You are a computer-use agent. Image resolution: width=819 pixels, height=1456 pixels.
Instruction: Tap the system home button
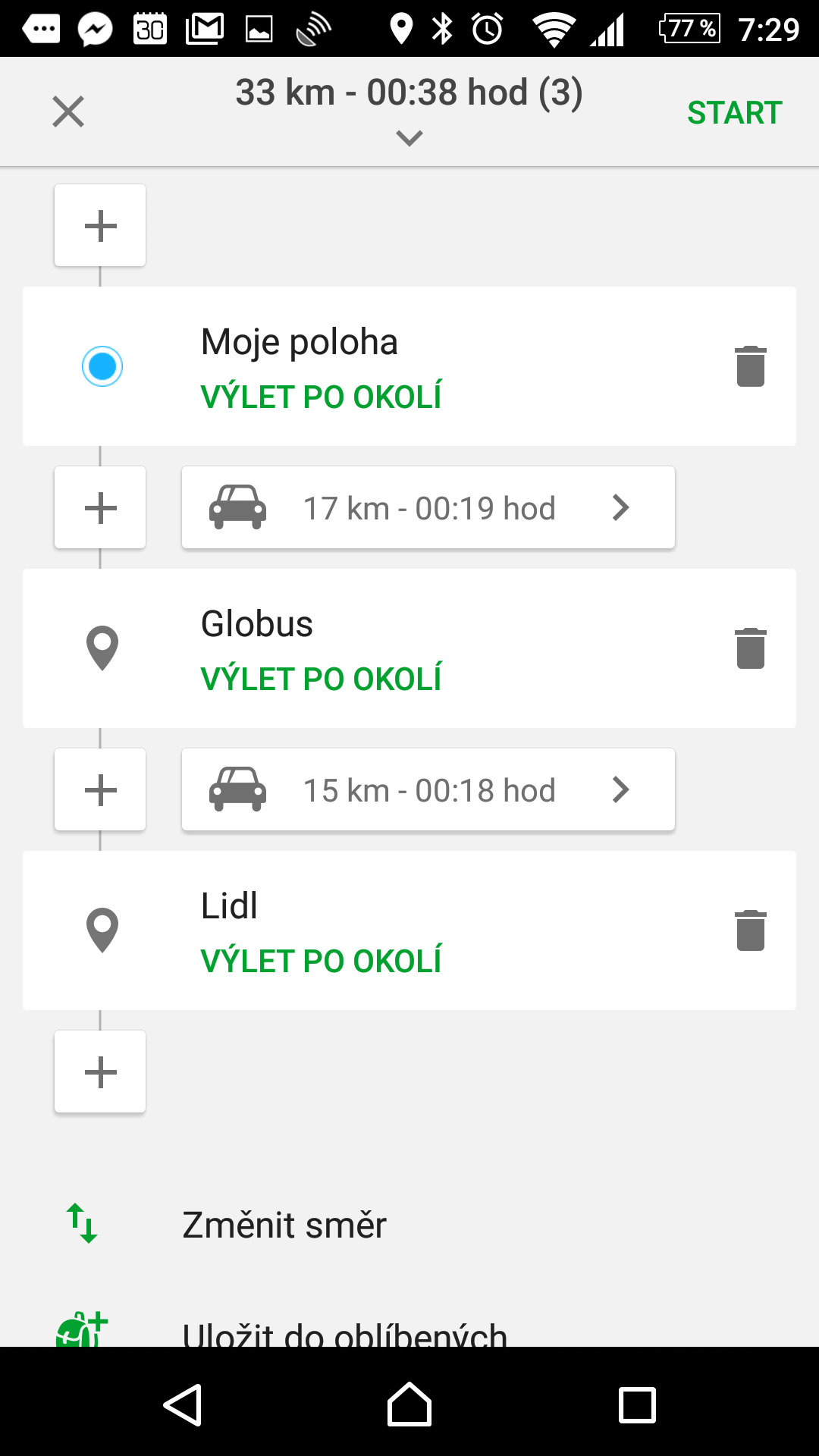[409, 1404]
